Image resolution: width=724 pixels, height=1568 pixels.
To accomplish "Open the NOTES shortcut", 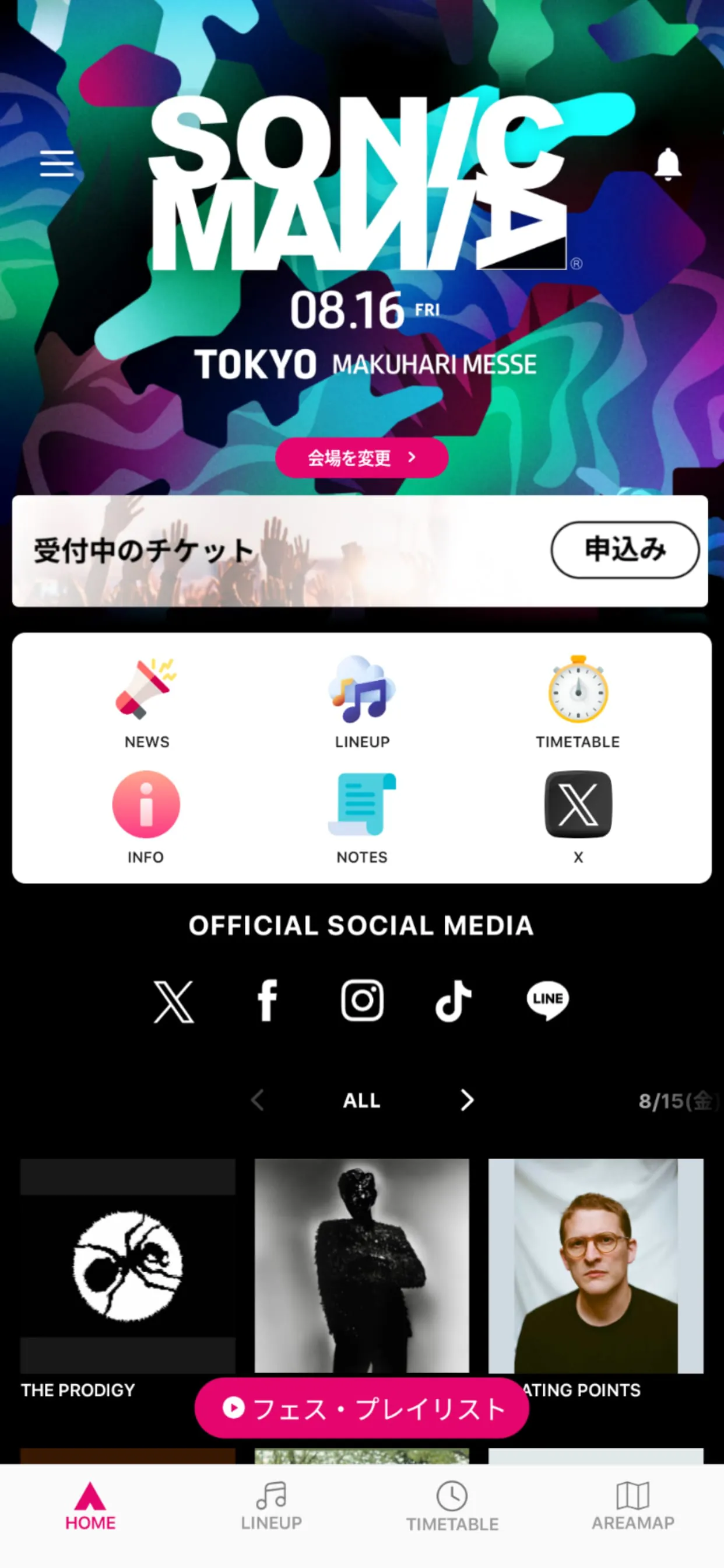I will click(x=362, y=817).
